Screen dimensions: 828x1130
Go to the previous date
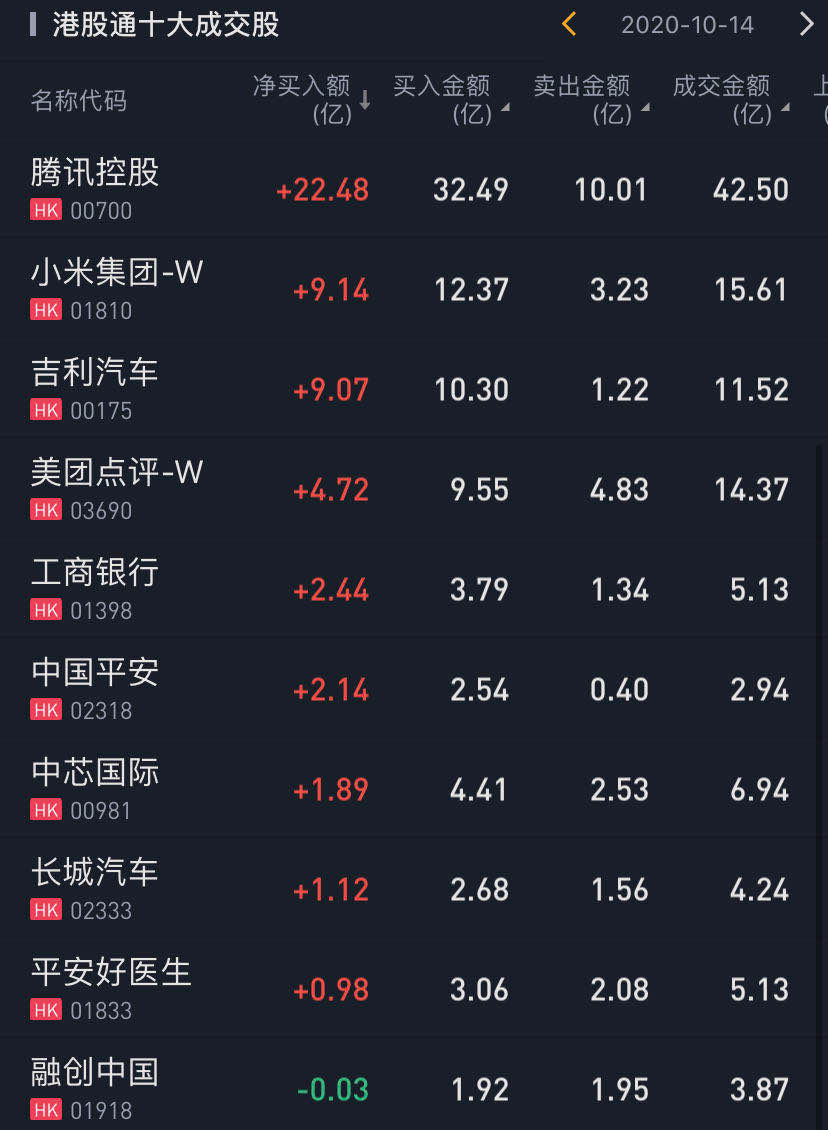[x=569, y=24]
